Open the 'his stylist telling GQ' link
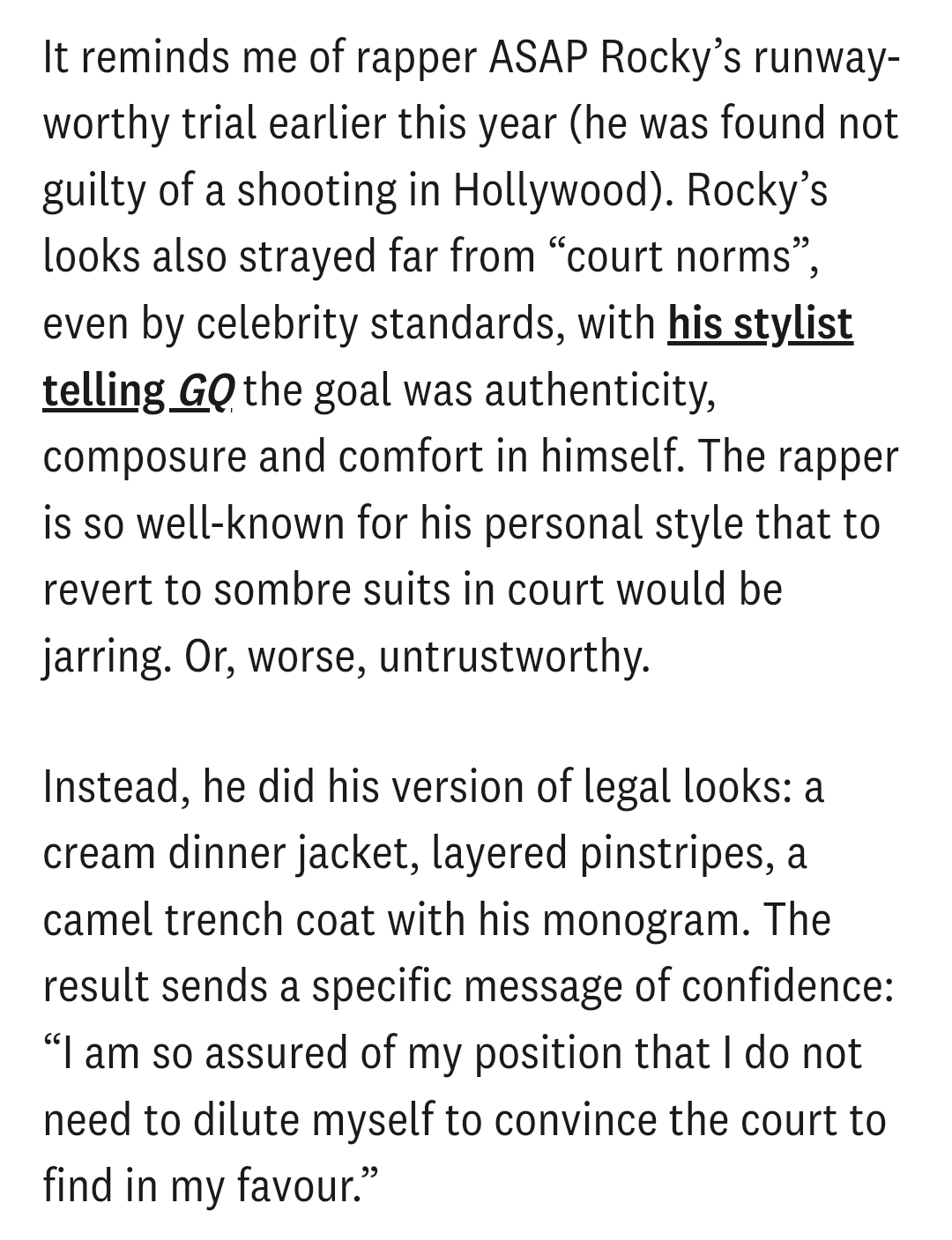Screen dimensions: 952x1240 (x=759, y=323)
